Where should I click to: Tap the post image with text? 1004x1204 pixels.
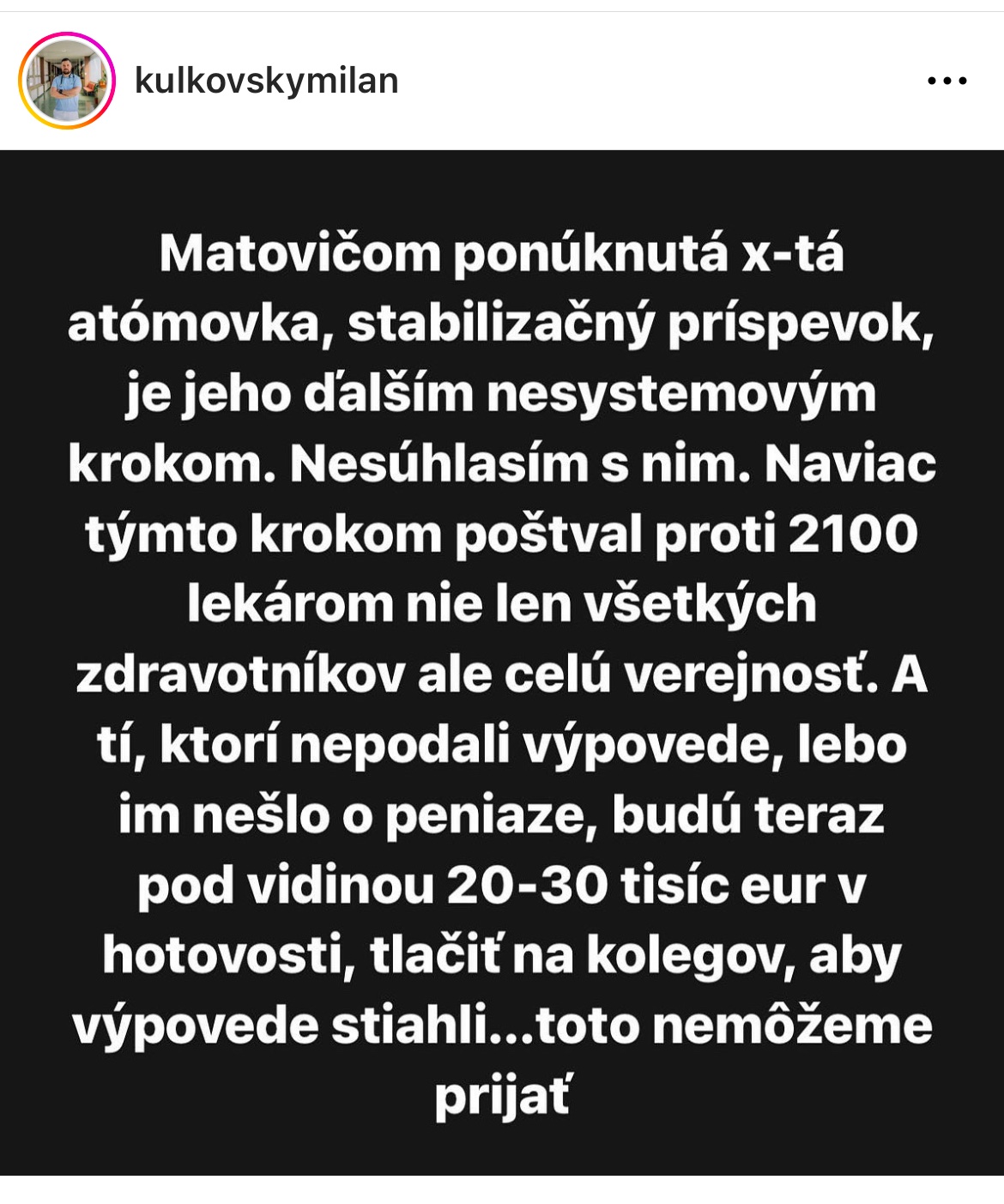[x=502, y=662]
